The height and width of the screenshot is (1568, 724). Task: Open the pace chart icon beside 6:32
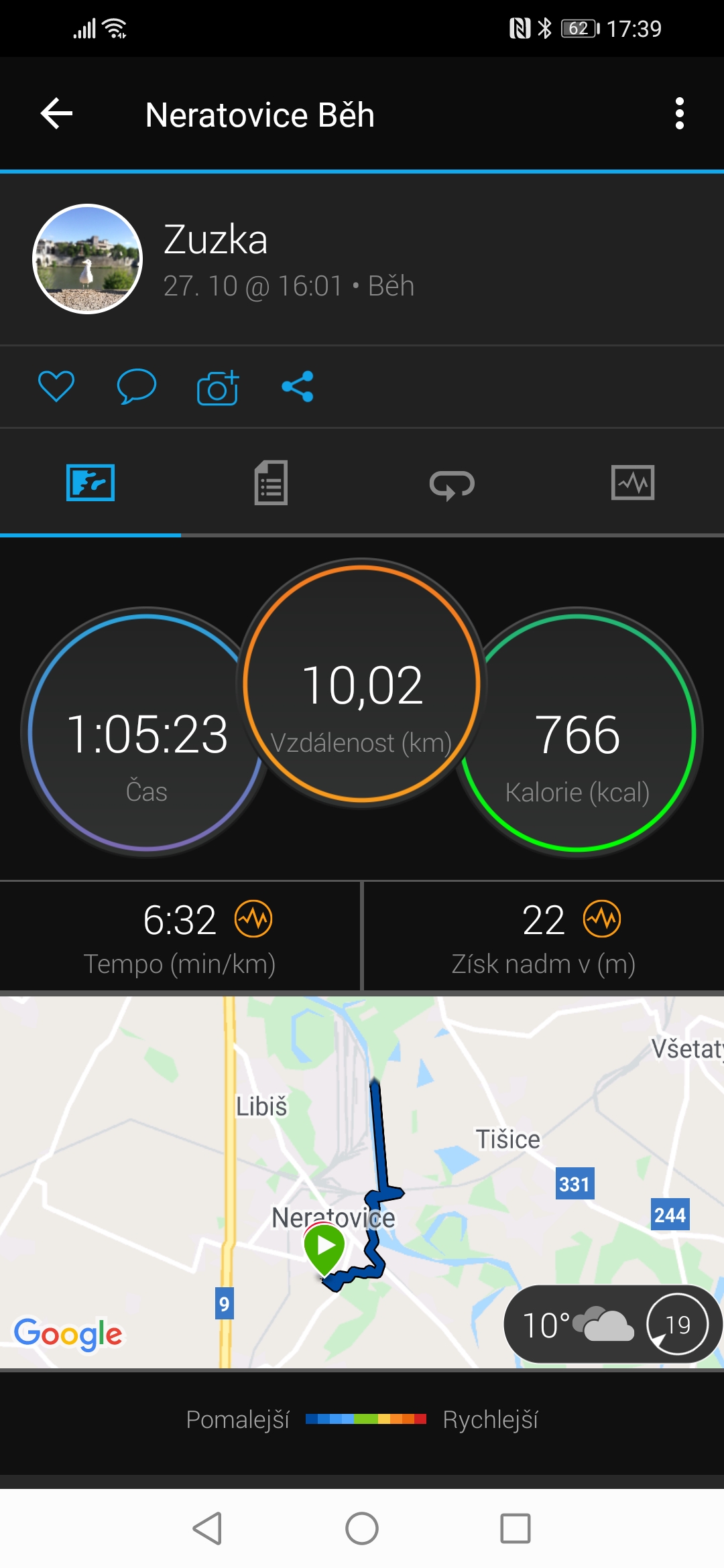click(x=253, y=919)
